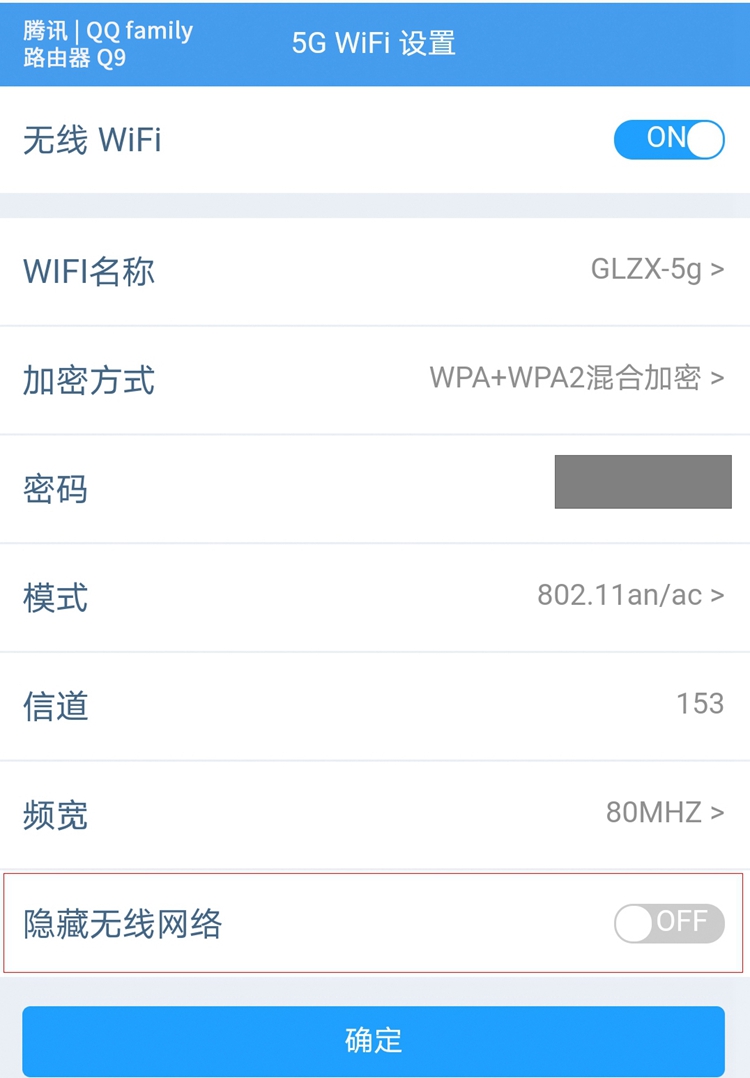Click the OFF switch in the red-bordered row
The image size is (750, 1078).
669,923
